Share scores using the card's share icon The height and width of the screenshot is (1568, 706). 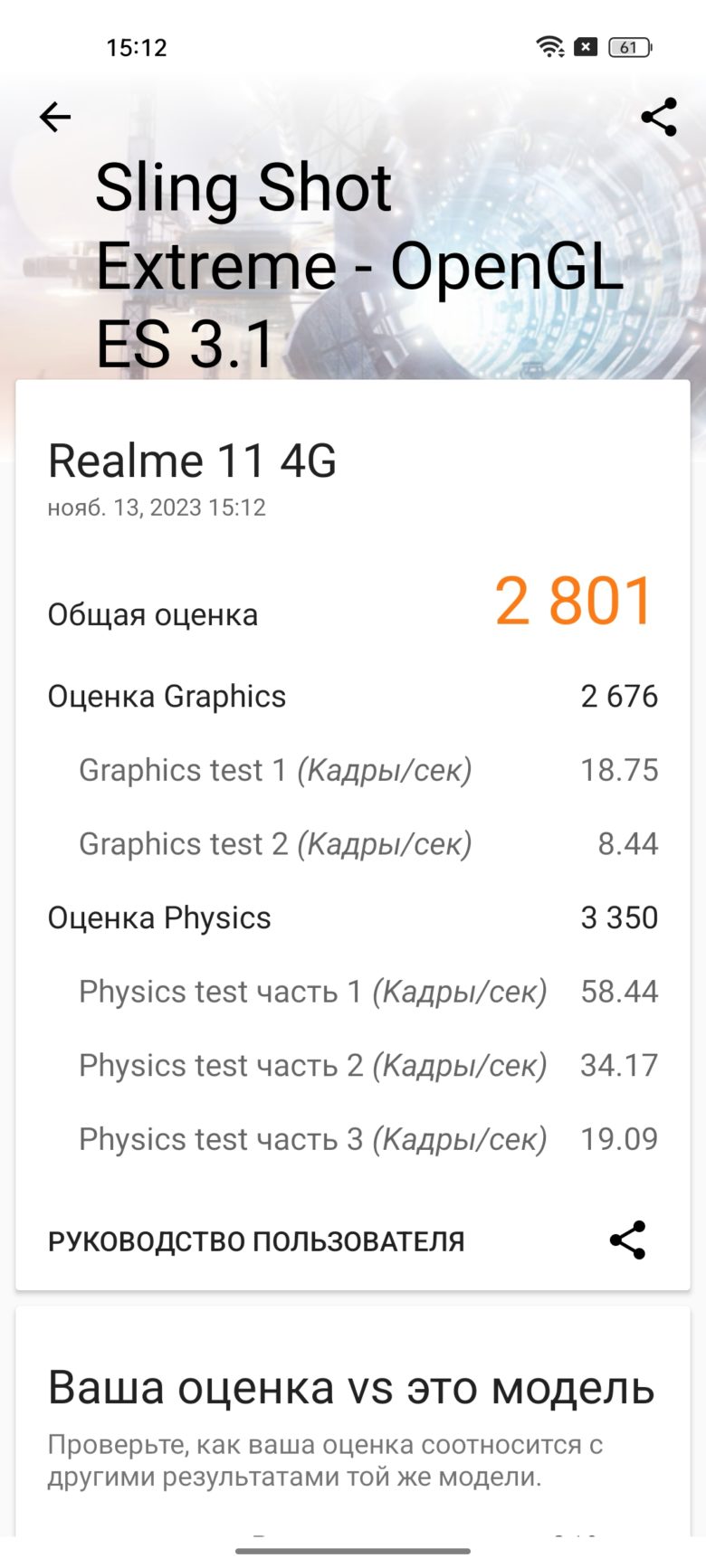[627, 1240]
